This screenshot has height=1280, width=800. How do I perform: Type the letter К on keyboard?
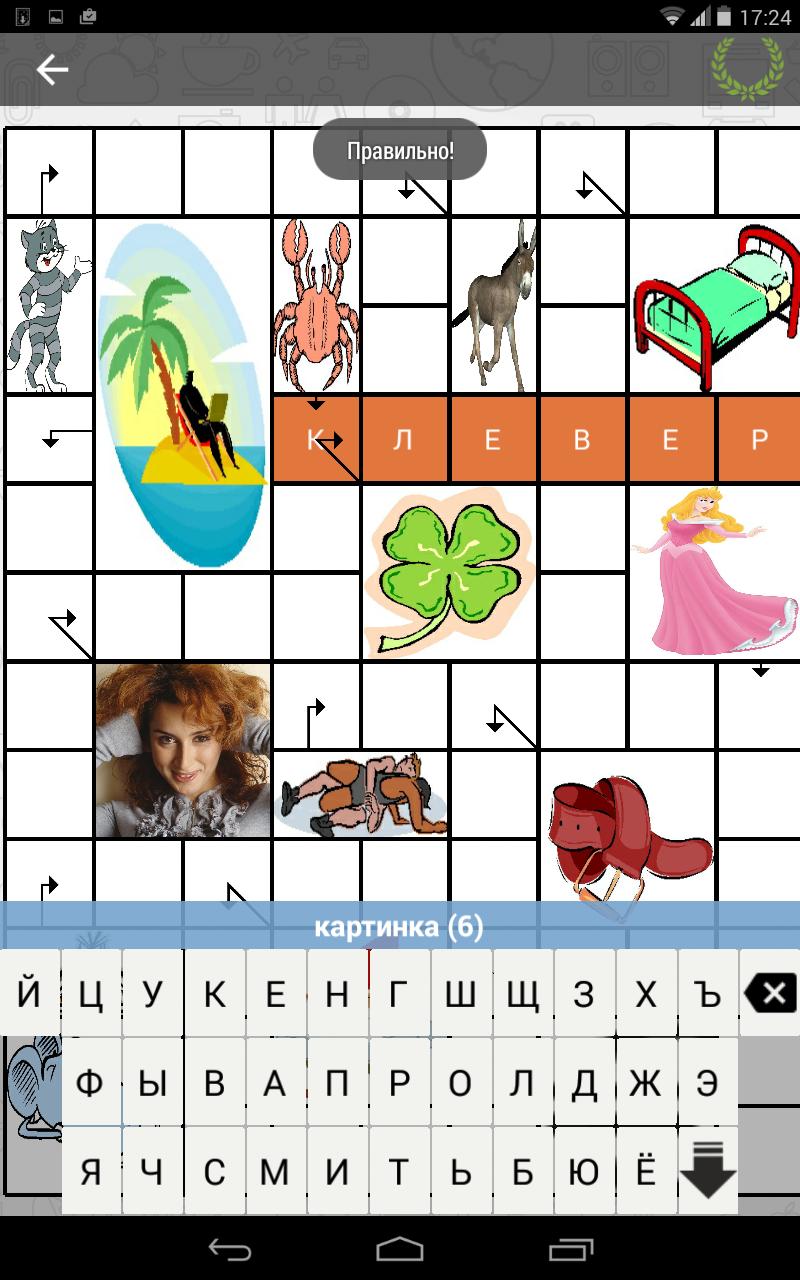(214, 994)
